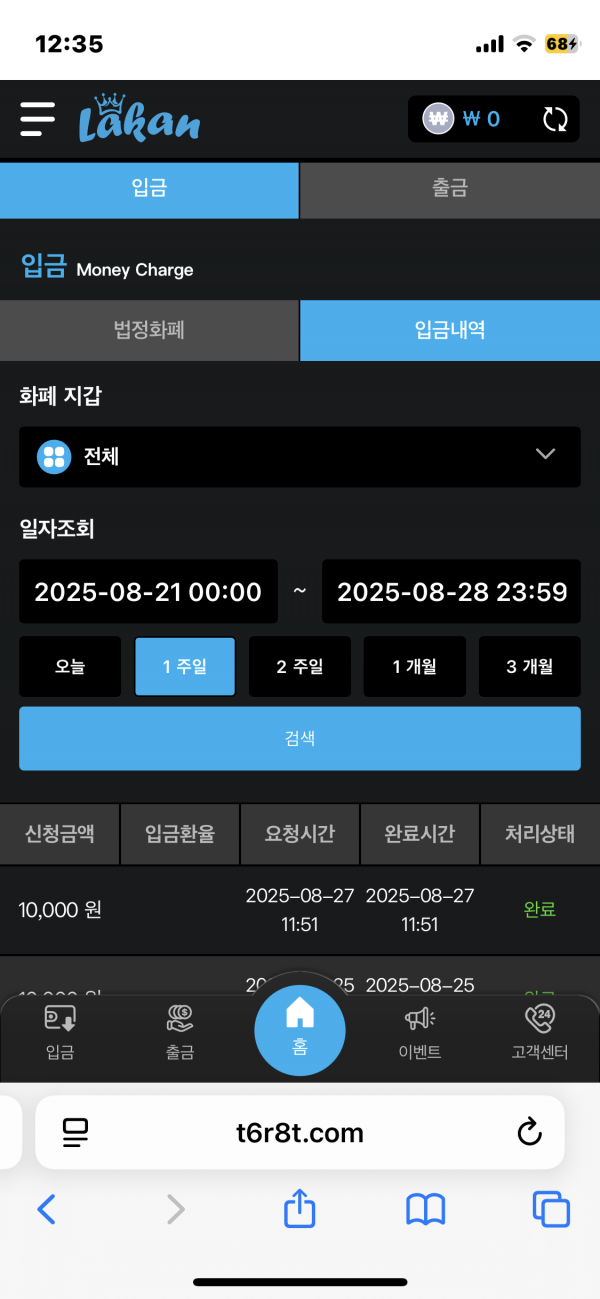Select the 입금내역 tab
This screenshot has width=600, height=1299.
click(x=450, y=330)
